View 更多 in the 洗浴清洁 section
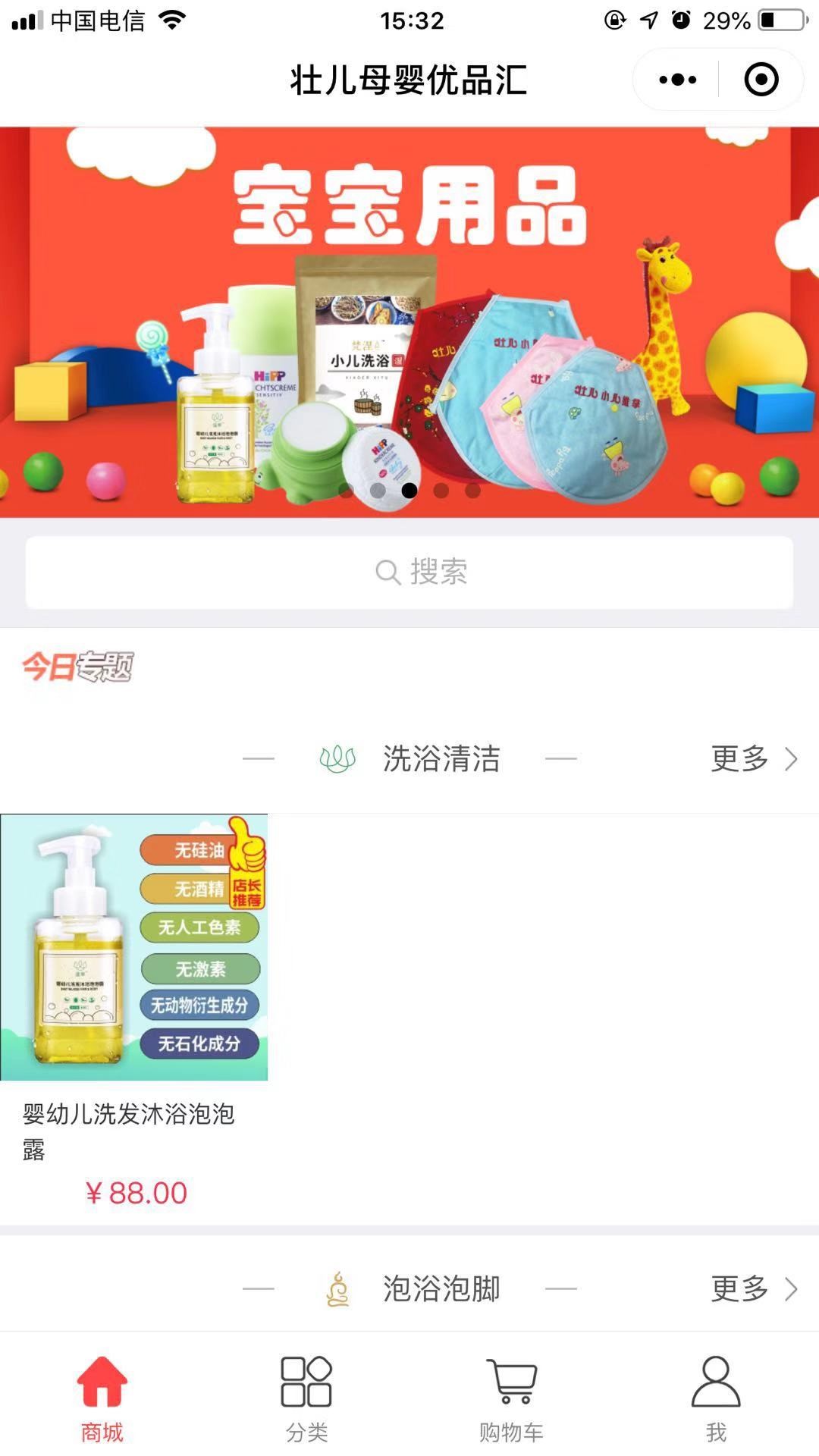Image resolution: width=819 pixels, height=1456 pixels. (753, 758)
